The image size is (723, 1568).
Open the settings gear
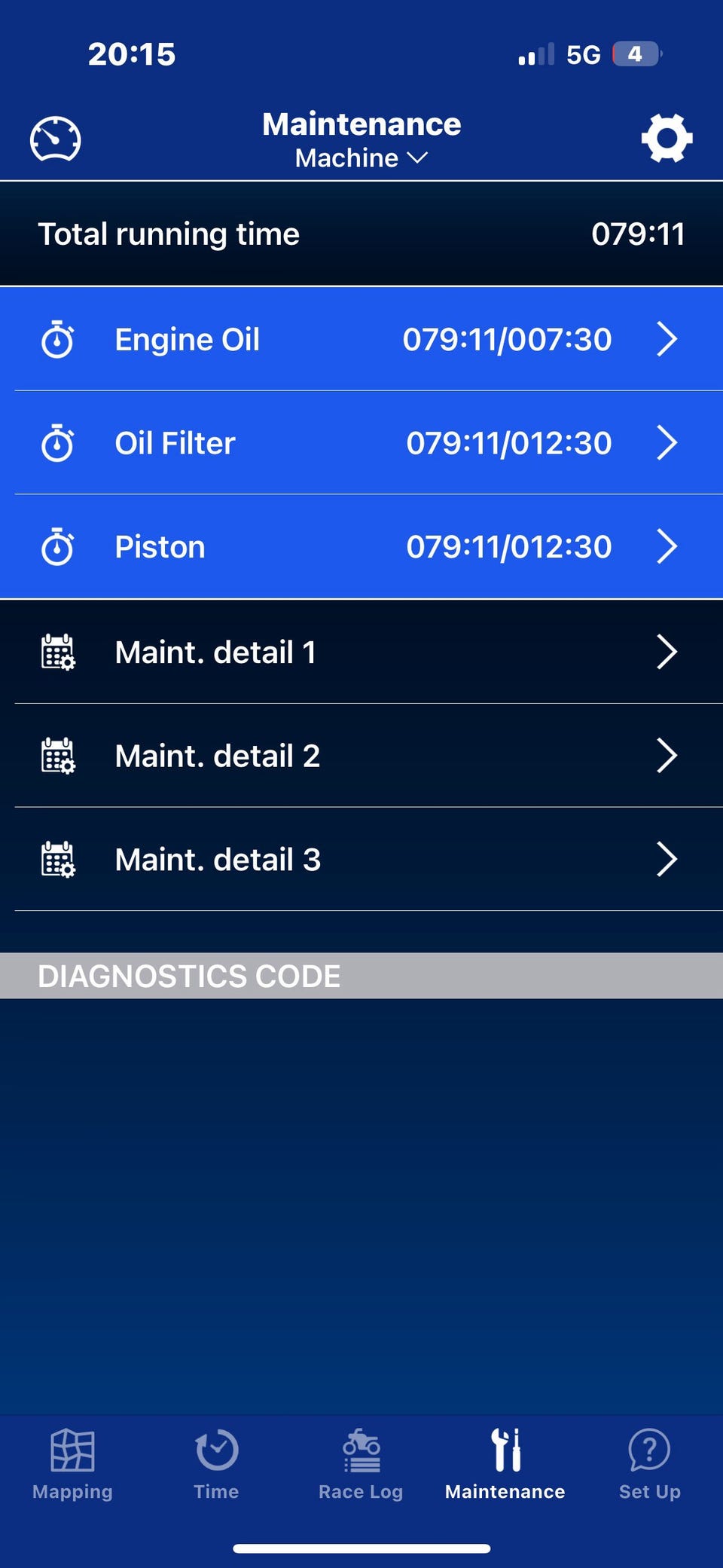[667, 139]
